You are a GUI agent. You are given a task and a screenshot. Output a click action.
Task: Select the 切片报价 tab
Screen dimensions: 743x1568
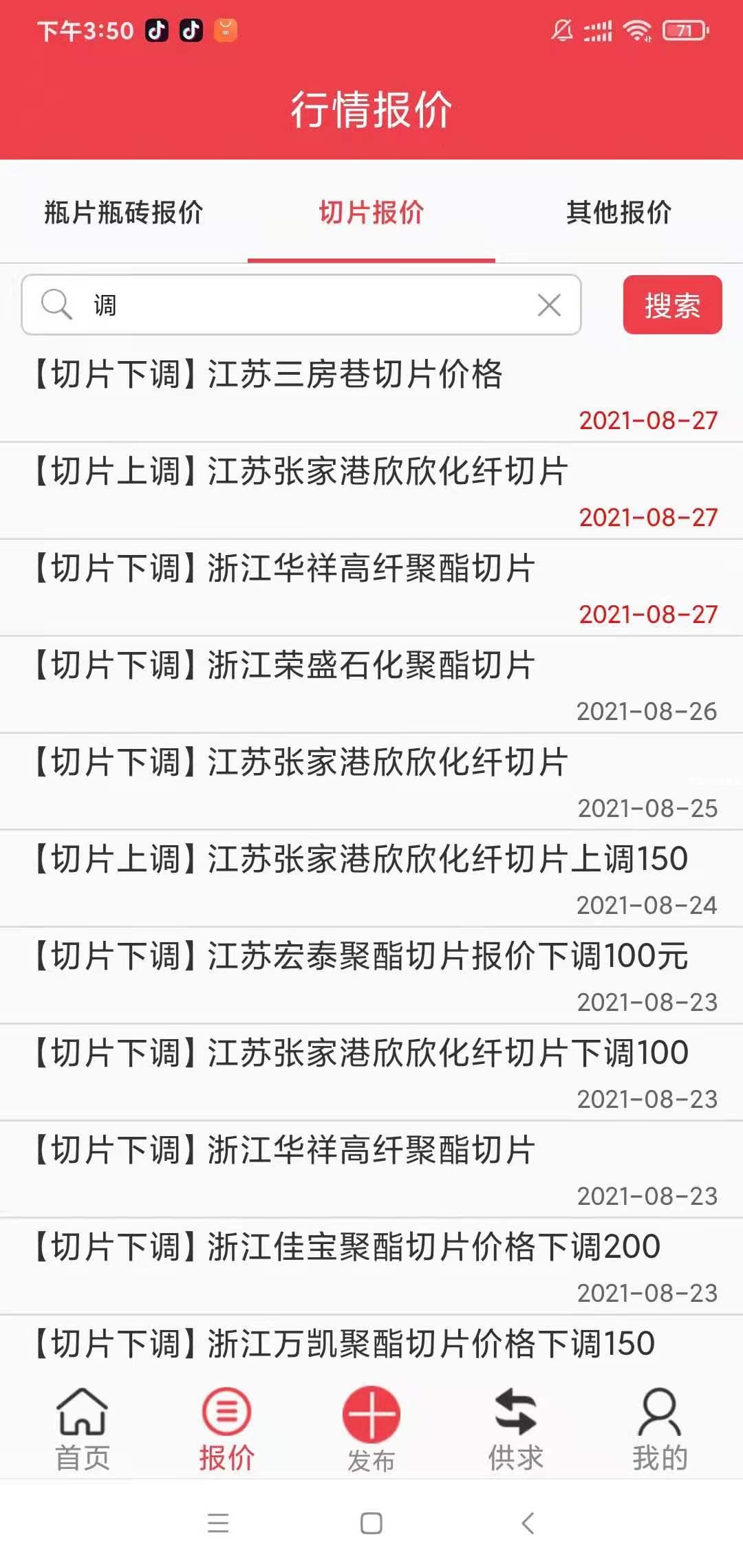(371, 212)
